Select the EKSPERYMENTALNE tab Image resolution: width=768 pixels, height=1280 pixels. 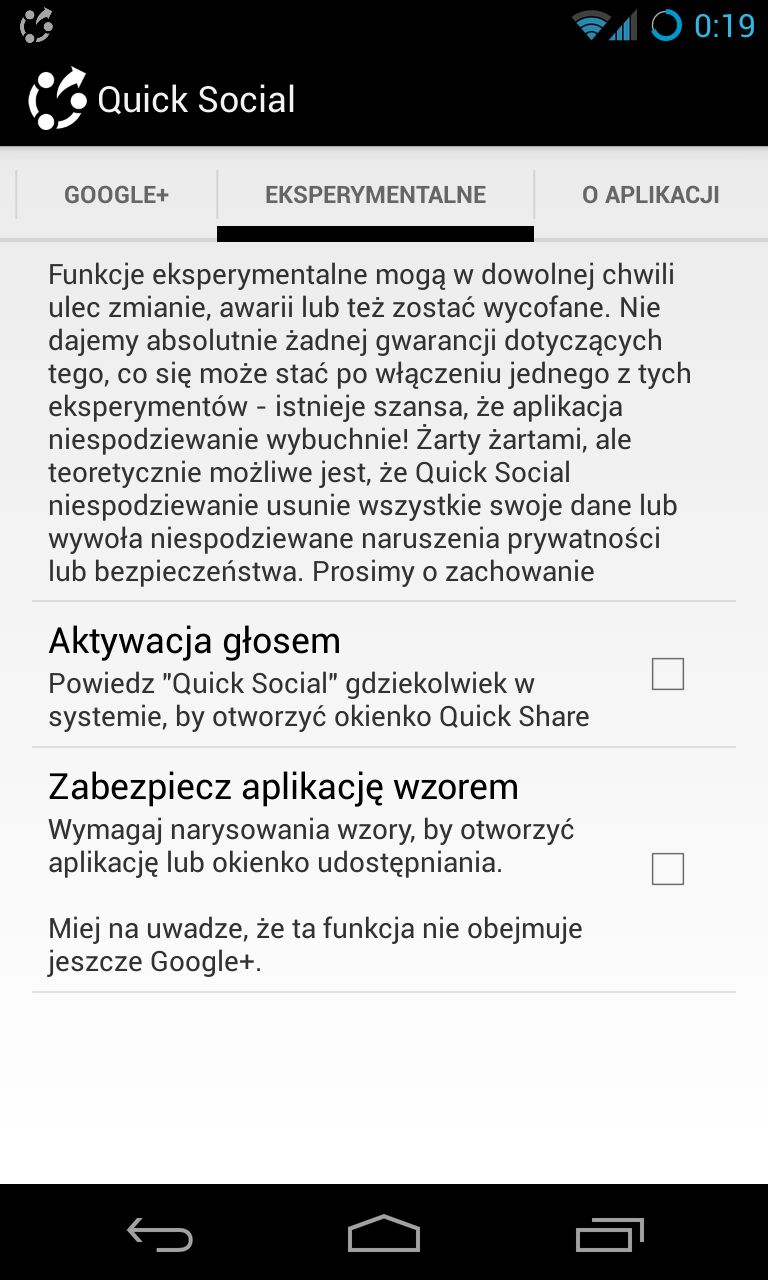pos(375,195)
